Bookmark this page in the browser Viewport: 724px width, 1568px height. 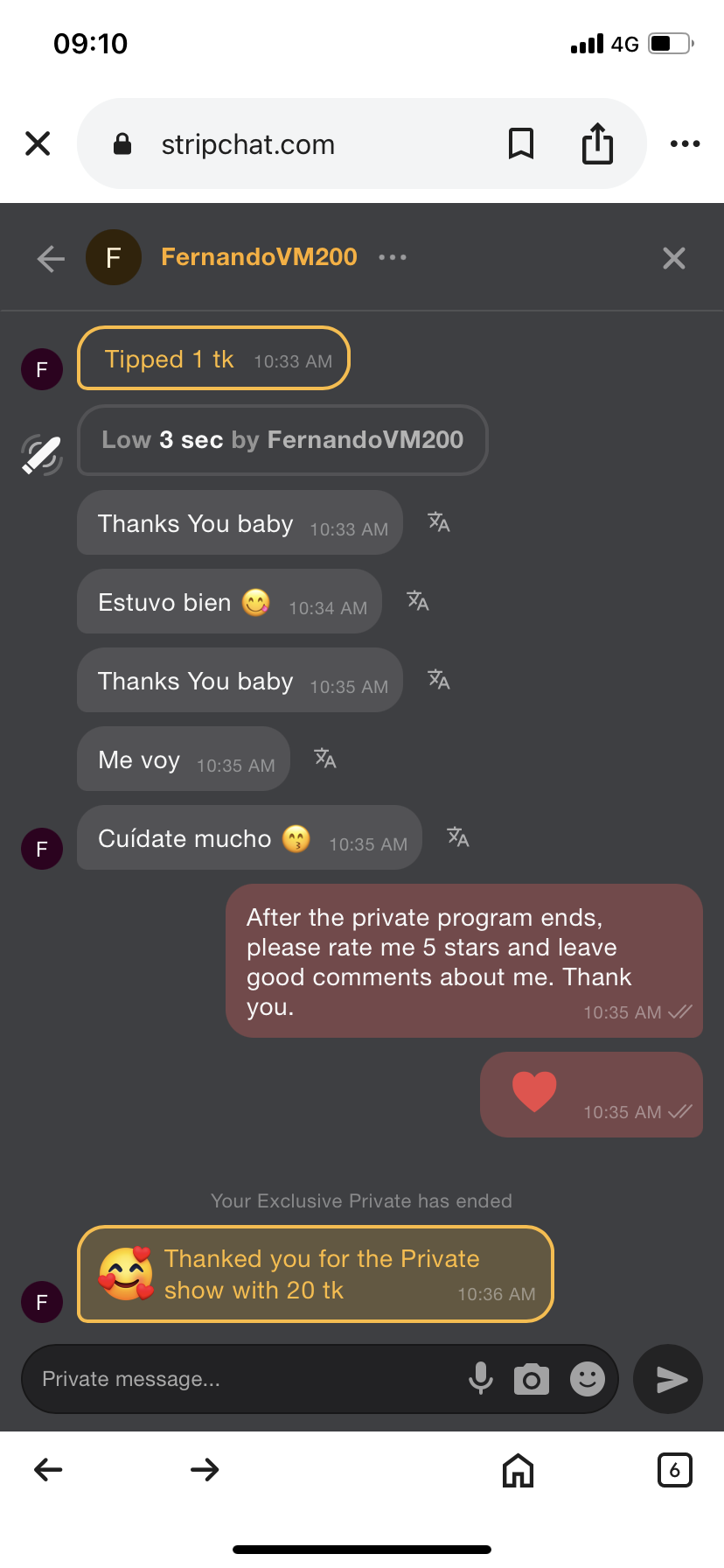[521, 143]
